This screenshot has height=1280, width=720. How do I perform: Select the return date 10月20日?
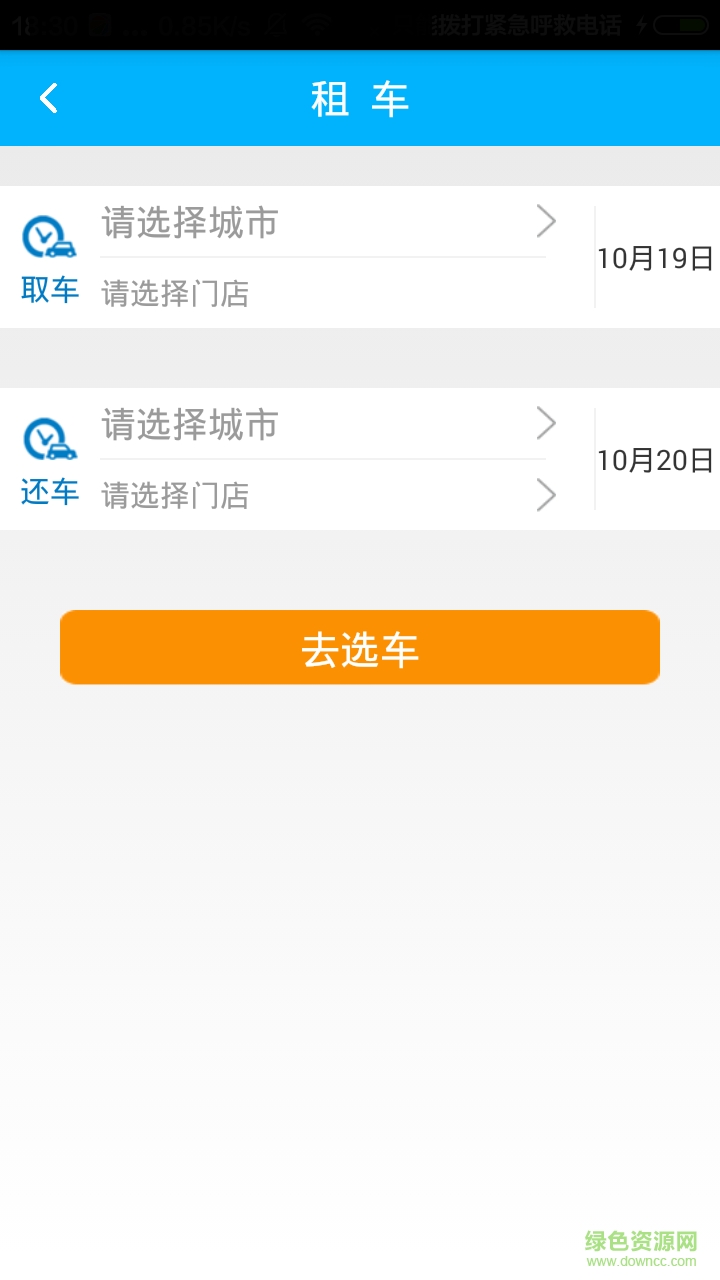655,459
